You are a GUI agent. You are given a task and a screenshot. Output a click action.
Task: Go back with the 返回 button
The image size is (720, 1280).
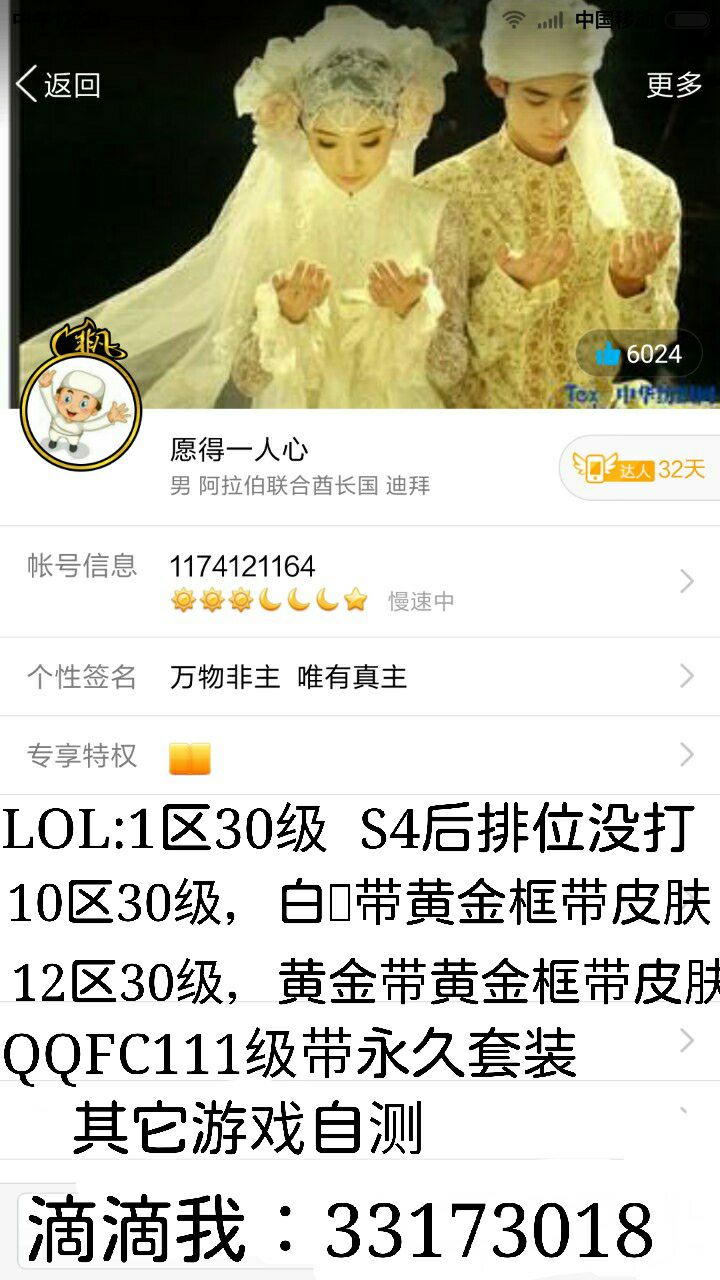pyautogui.click(x=58, y=85)
